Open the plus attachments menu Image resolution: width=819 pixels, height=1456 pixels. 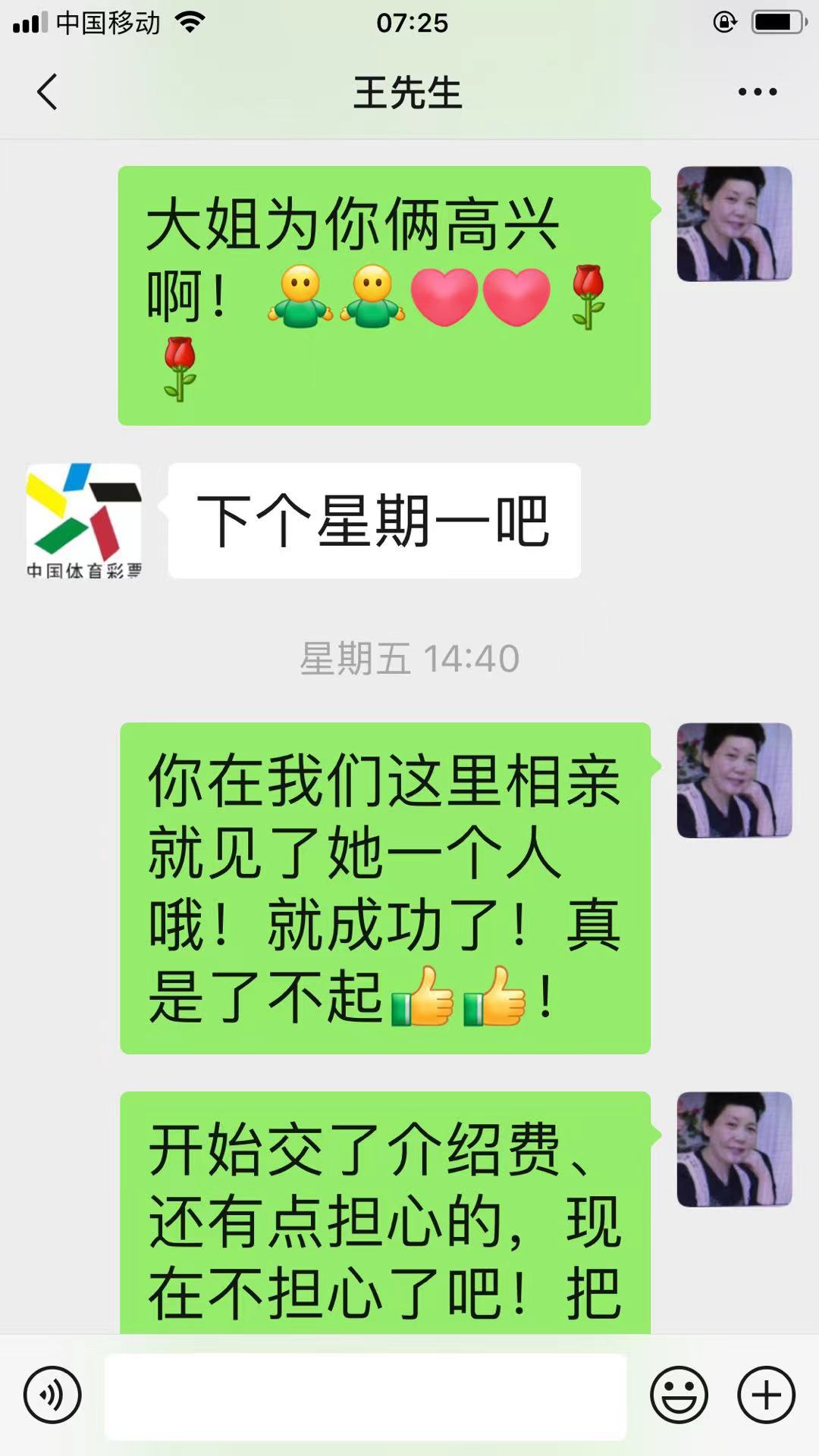(x=766, y=1395)
